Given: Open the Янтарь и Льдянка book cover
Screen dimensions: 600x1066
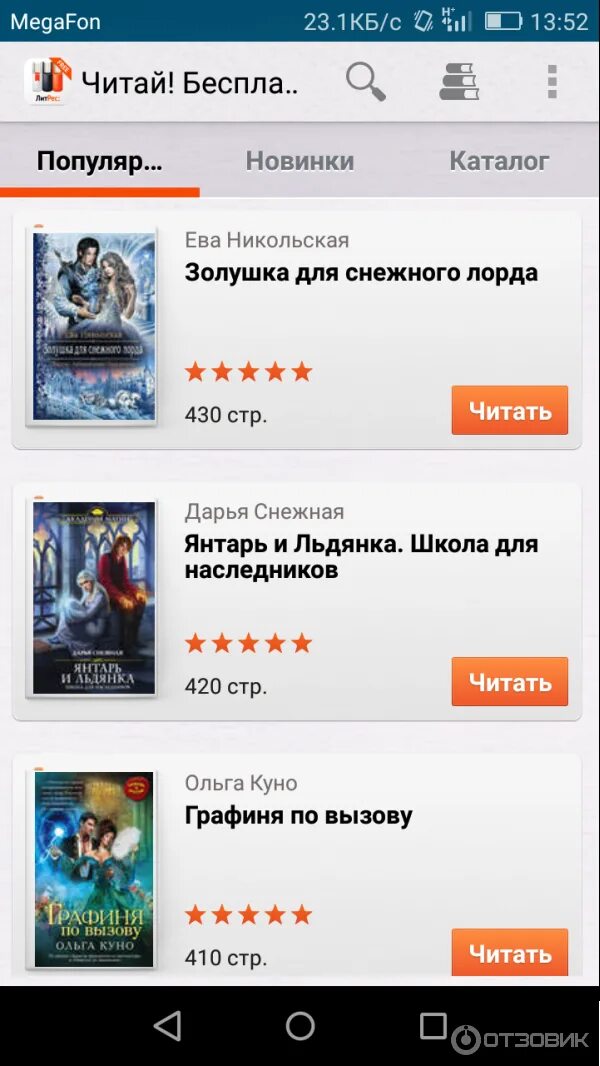Looking at the screenshot, I should coord(94,597).
